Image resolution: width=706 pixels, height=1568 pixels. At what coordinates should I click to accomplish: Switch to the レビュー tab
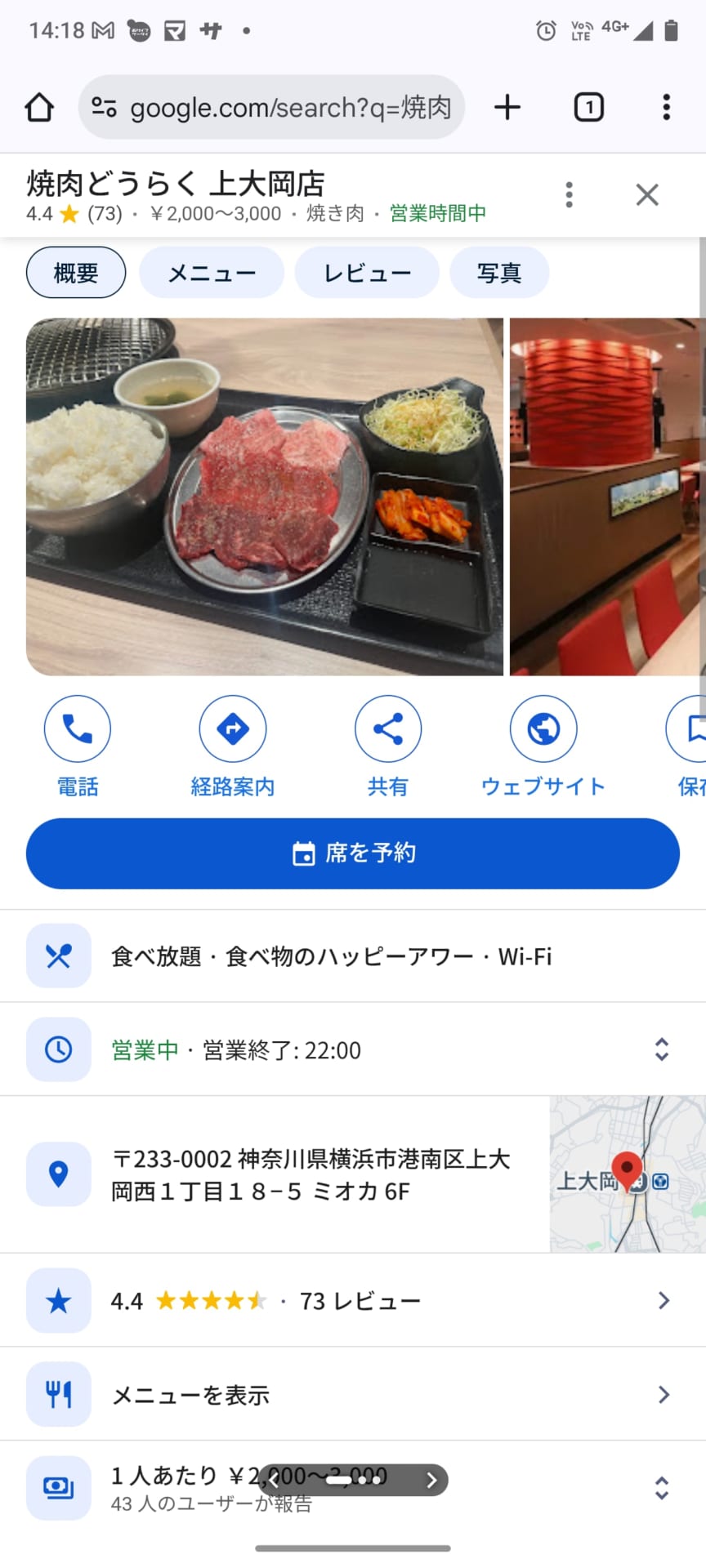pyautogui.click(x=367, y=273)
